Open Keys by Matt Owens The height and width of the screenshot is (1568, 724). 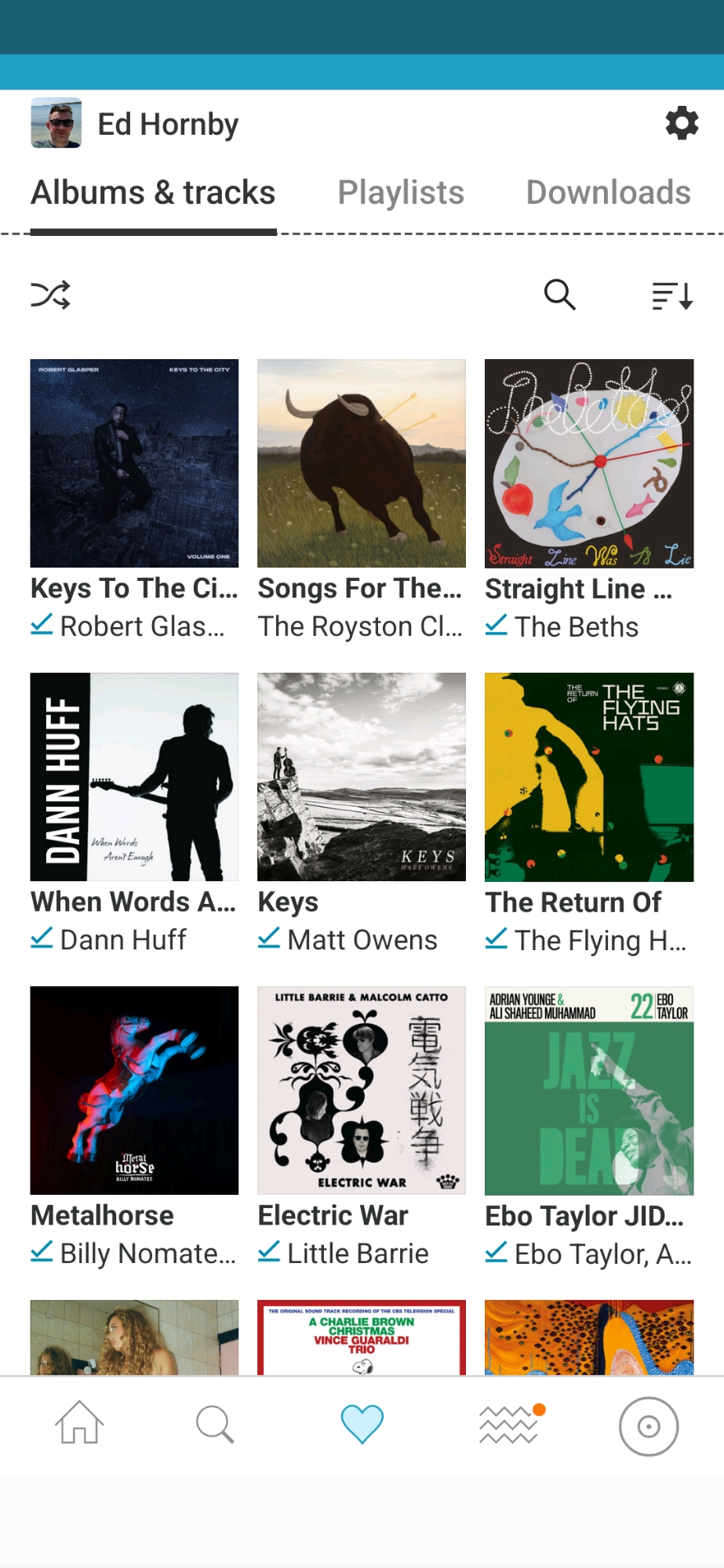tap(362, 777)
